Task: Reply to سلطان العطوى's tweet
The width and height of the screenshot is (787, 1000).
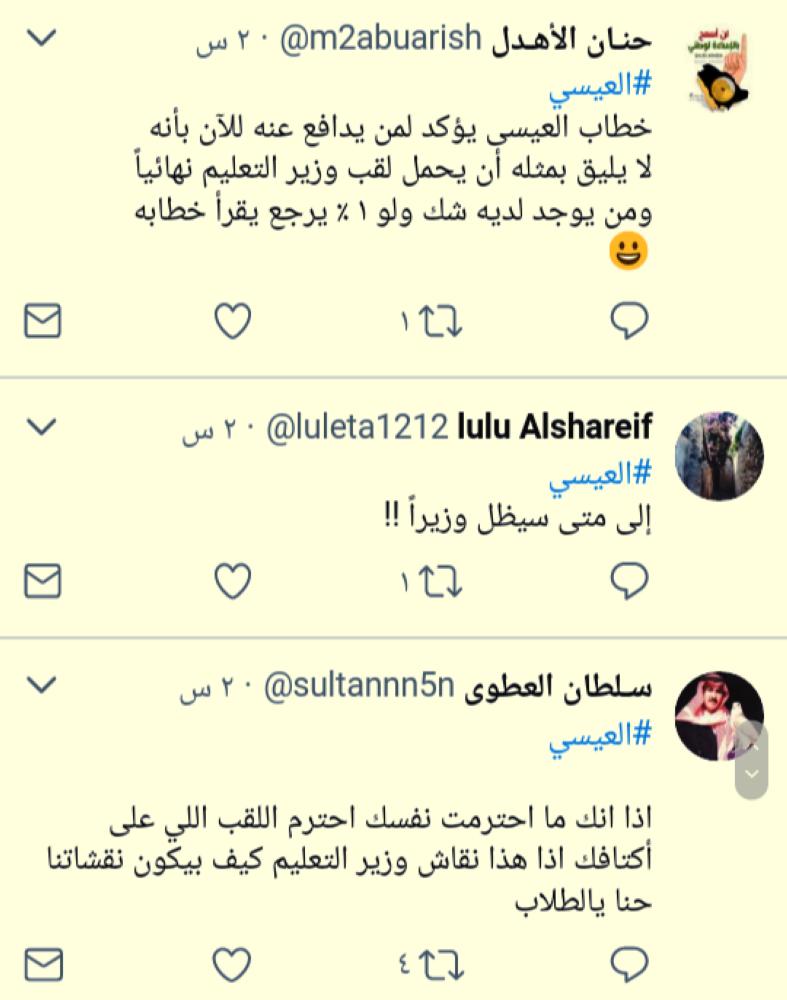Action: [629, 965]
